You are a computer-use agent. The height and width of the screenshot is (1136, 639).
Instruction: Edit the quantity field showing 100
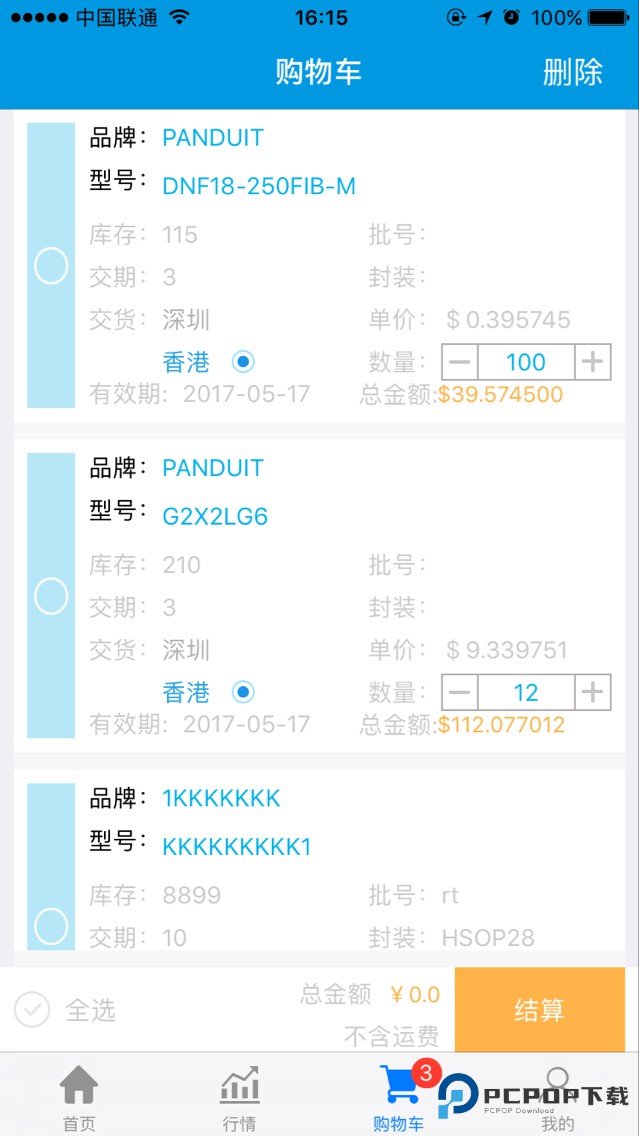(x=526, y=361)
